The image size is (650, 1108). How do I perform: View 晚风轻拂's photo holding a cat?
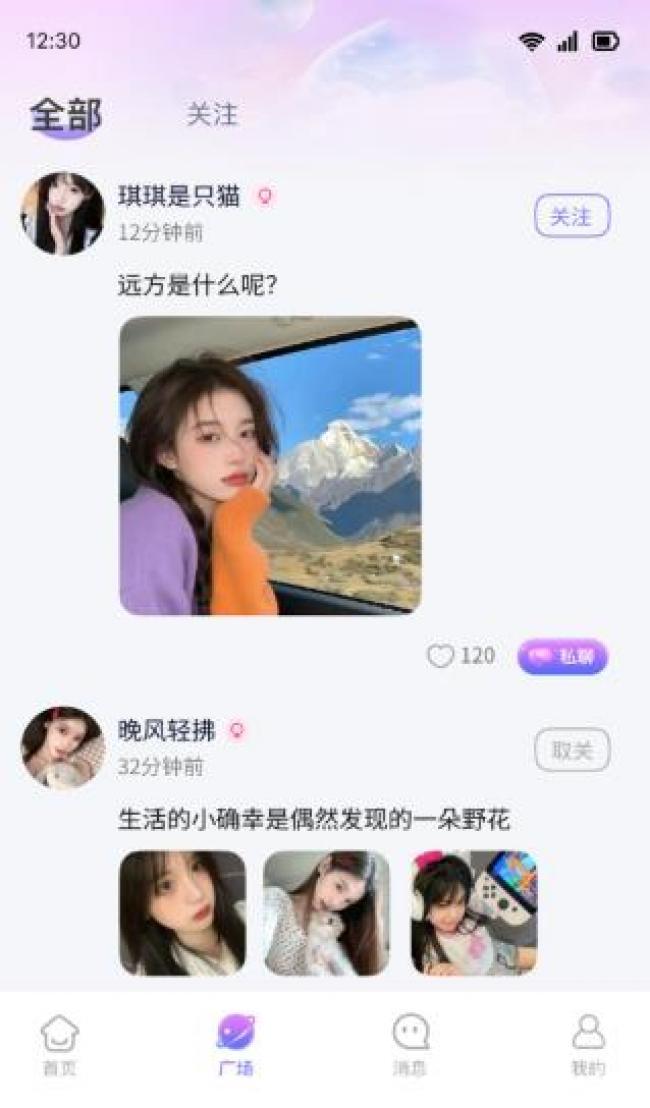click(x=326, y=912)
